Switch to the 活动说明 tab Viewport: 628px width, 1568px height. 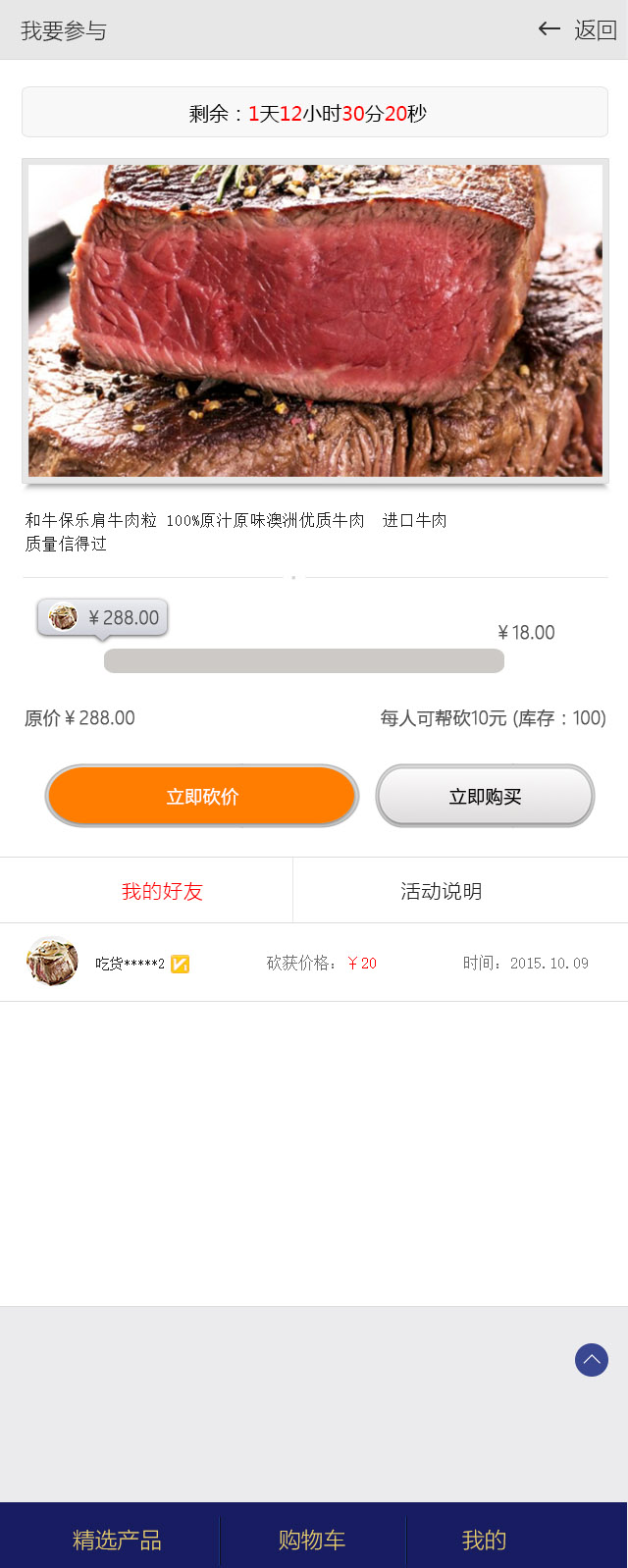point(441,891)
